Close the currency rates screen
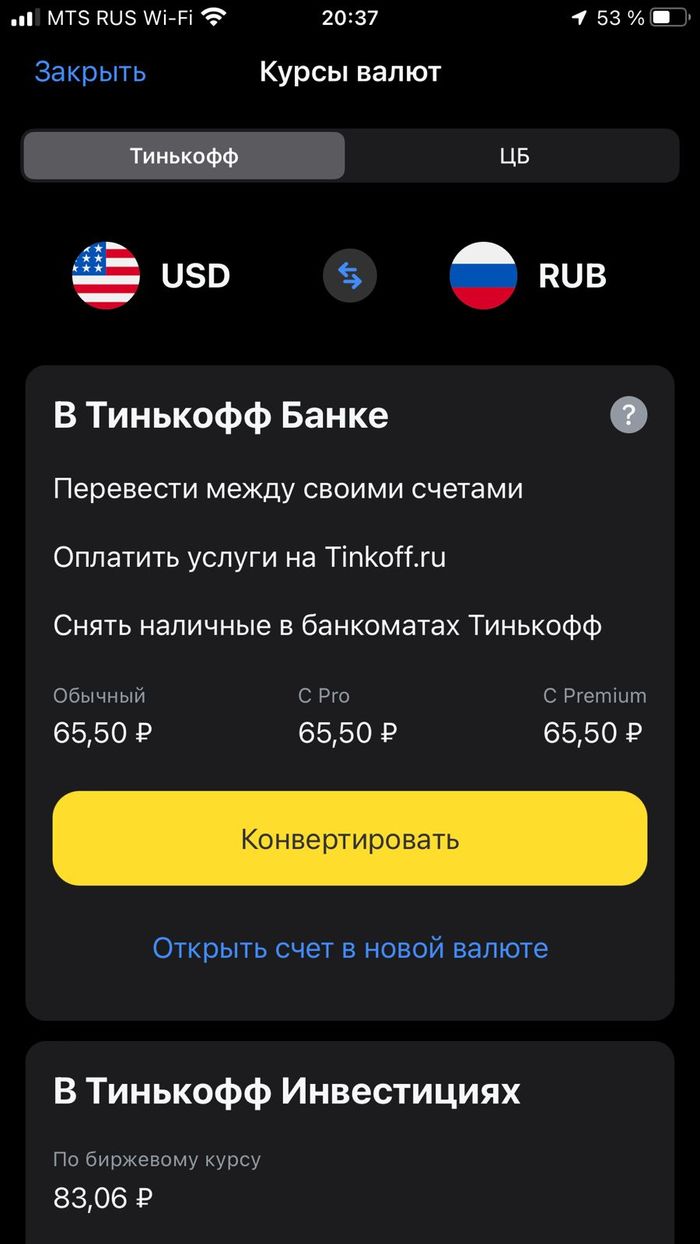This screenshot has height=1244, width=700. (90, 72)
